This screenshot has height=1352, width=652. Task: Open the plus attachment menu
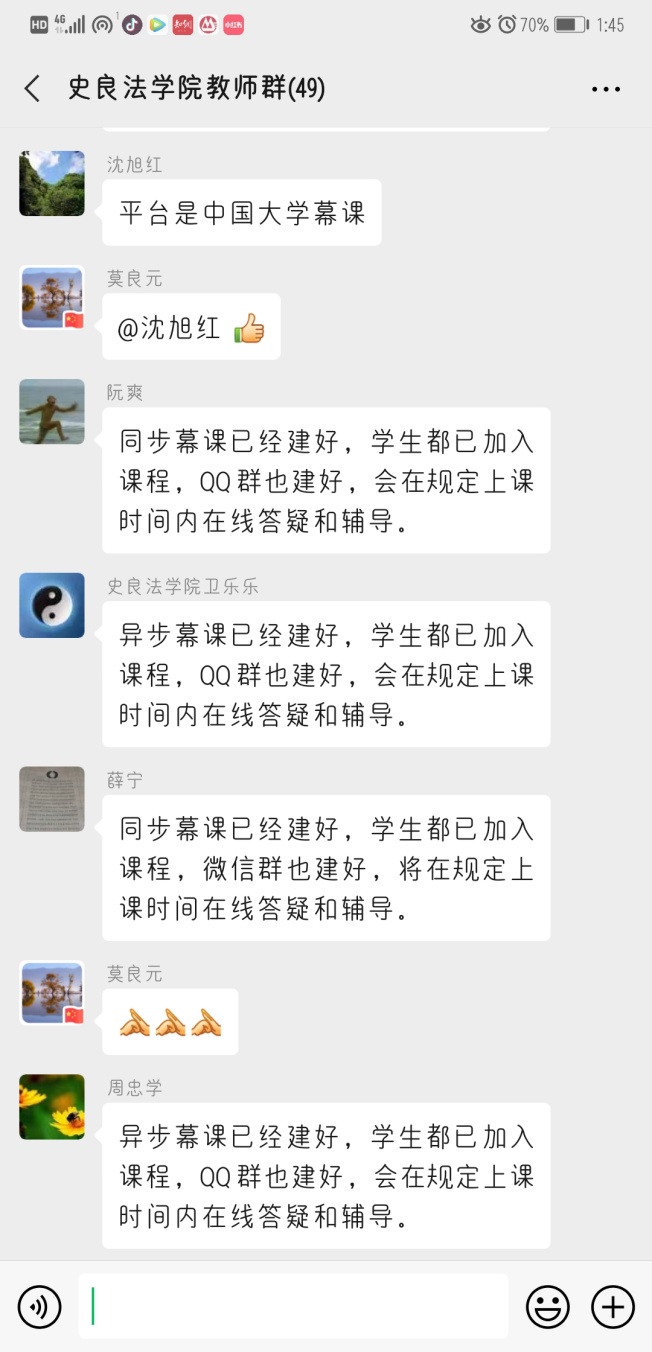pyautogui.click(x=613, y=1306)
